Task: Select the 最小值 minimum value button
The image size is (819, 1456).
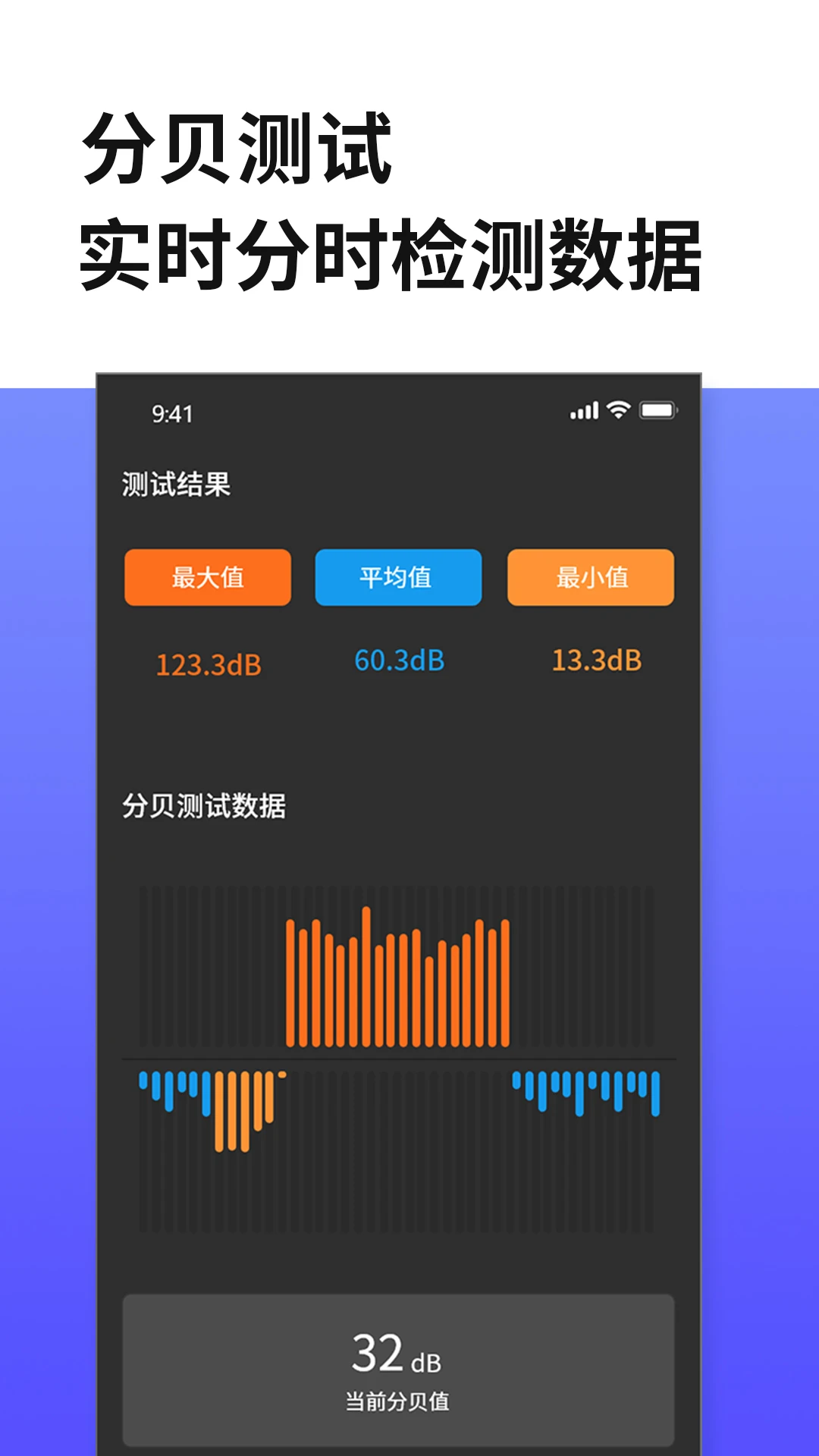Action: (590, 577)
